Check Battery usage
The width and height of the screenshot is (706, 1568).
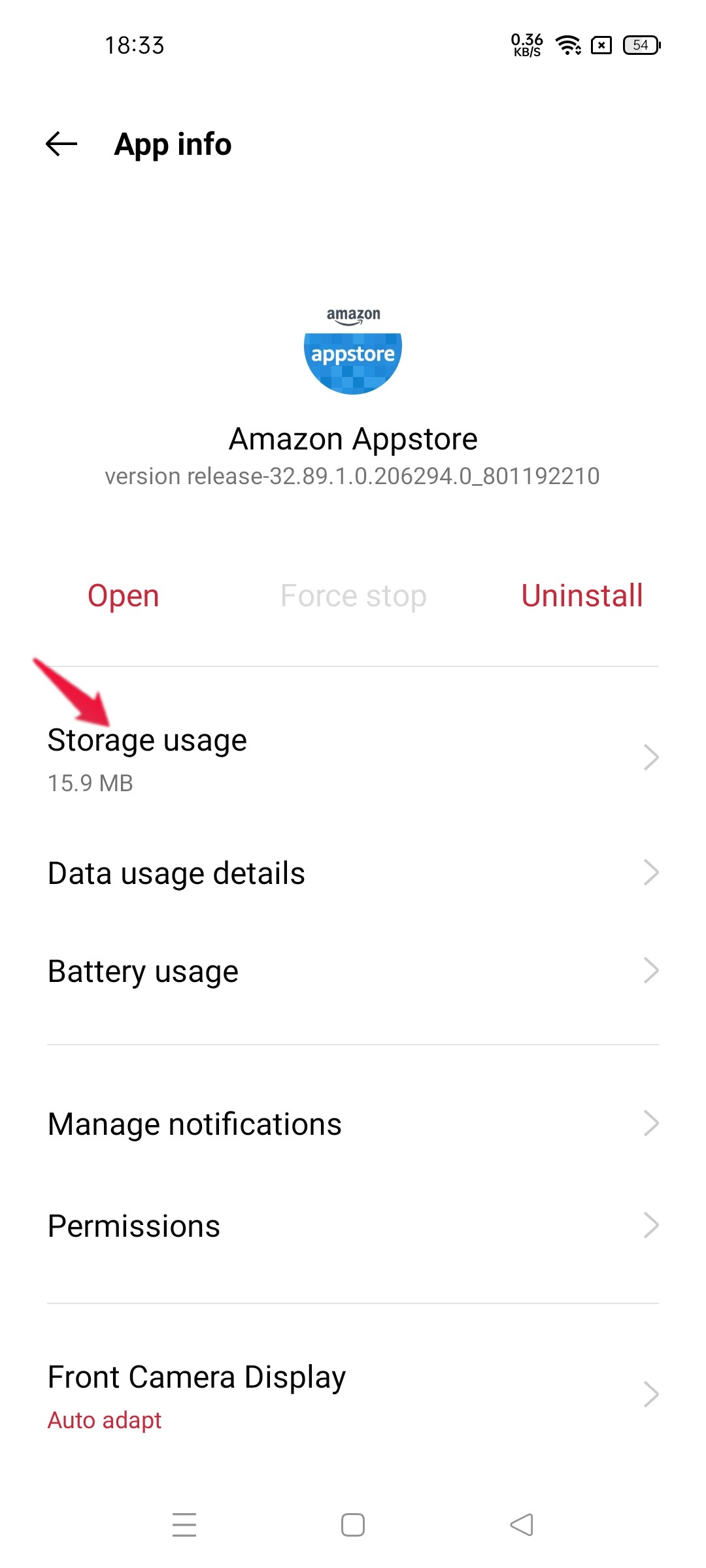click(353, 972)
